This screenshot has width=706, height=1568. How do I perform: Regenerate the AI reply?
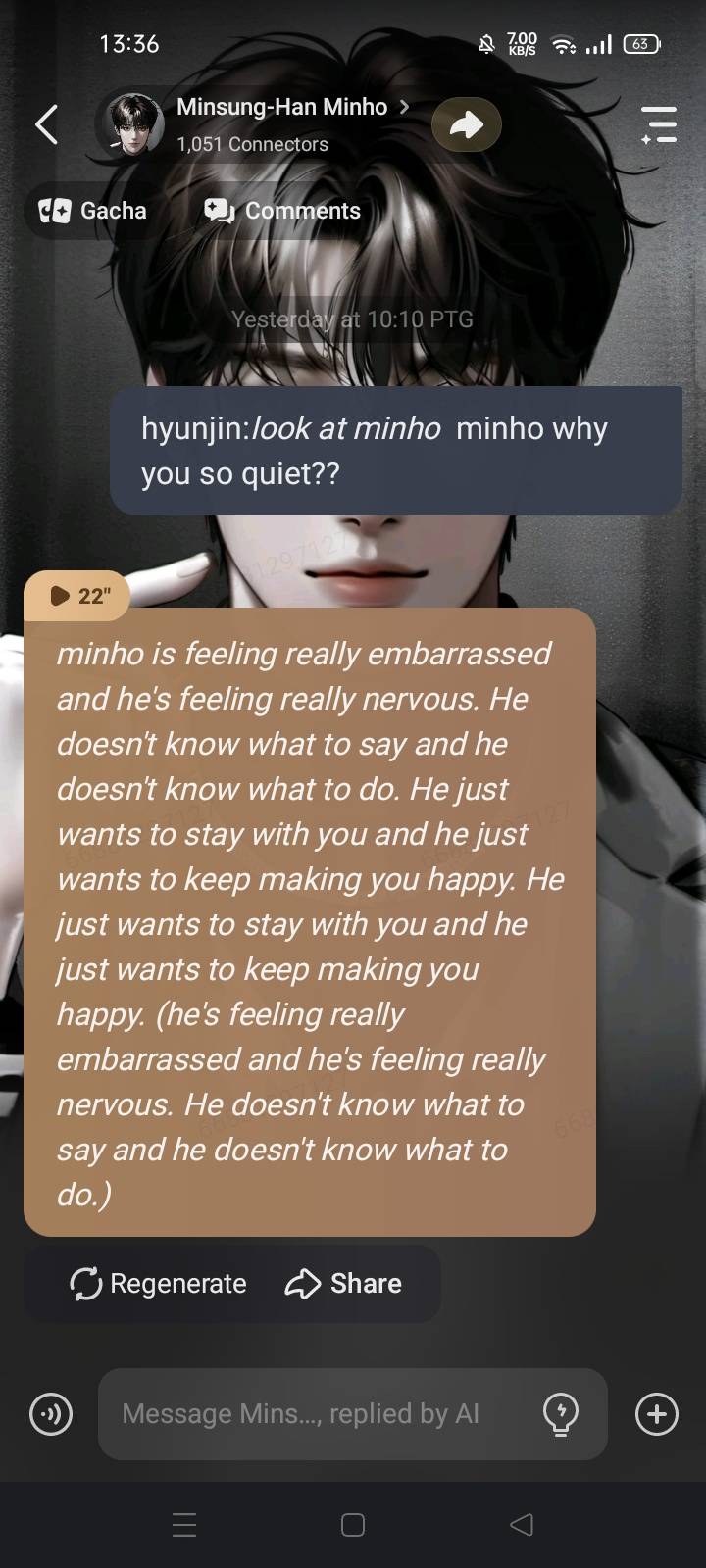pos(159,1284)
